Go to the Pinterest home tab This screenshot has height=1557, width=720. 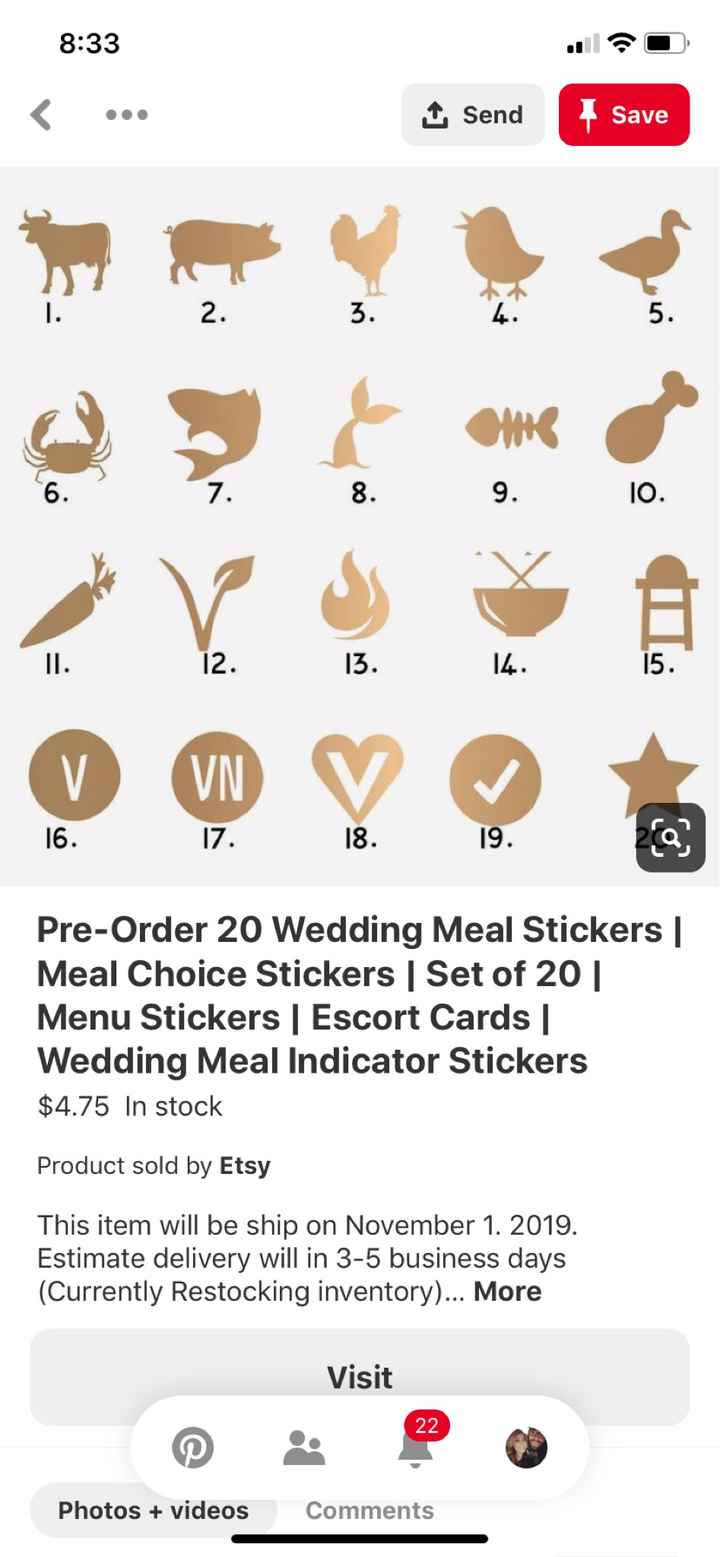pyautogui.click(x=193, y=1447)
